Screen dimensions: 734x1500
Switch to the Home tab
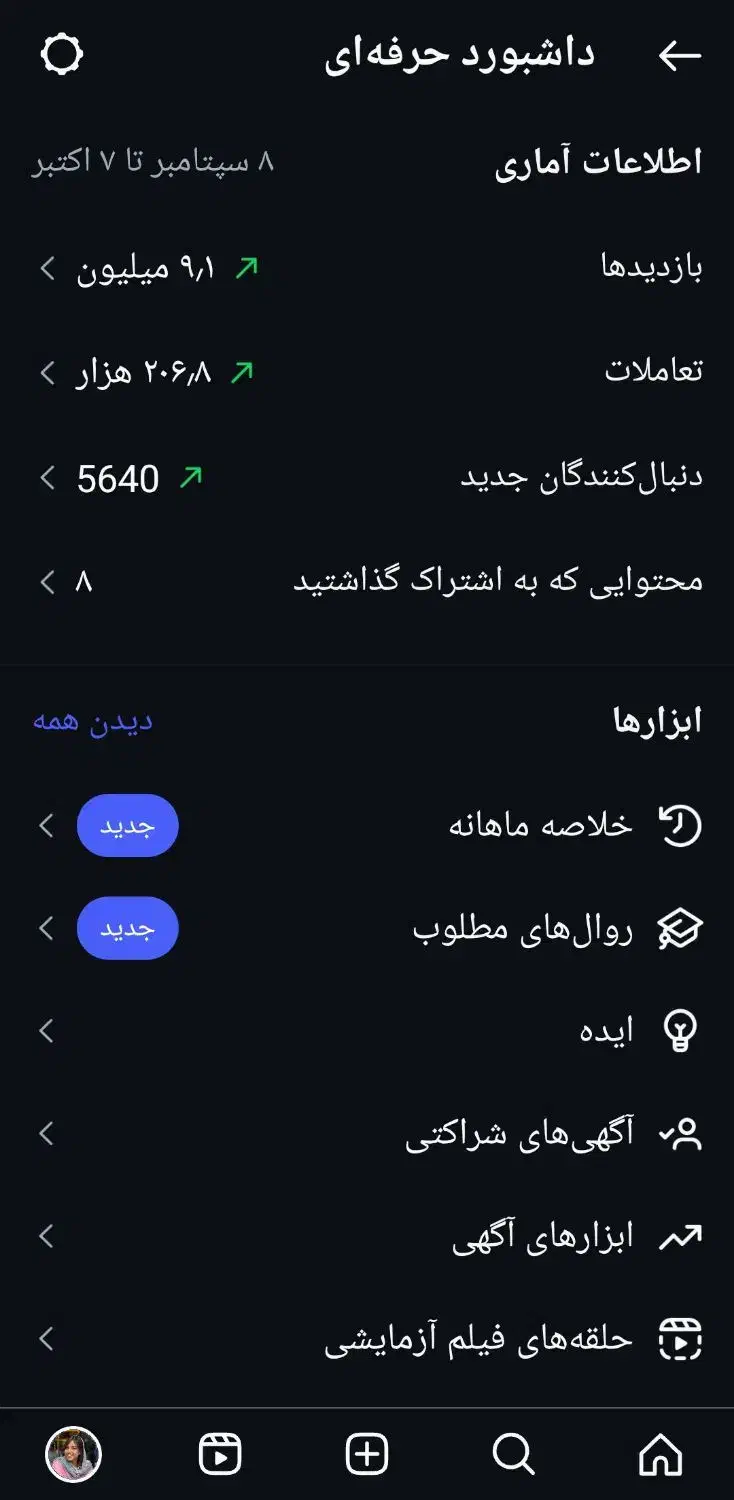click(x=660, y=1454)
